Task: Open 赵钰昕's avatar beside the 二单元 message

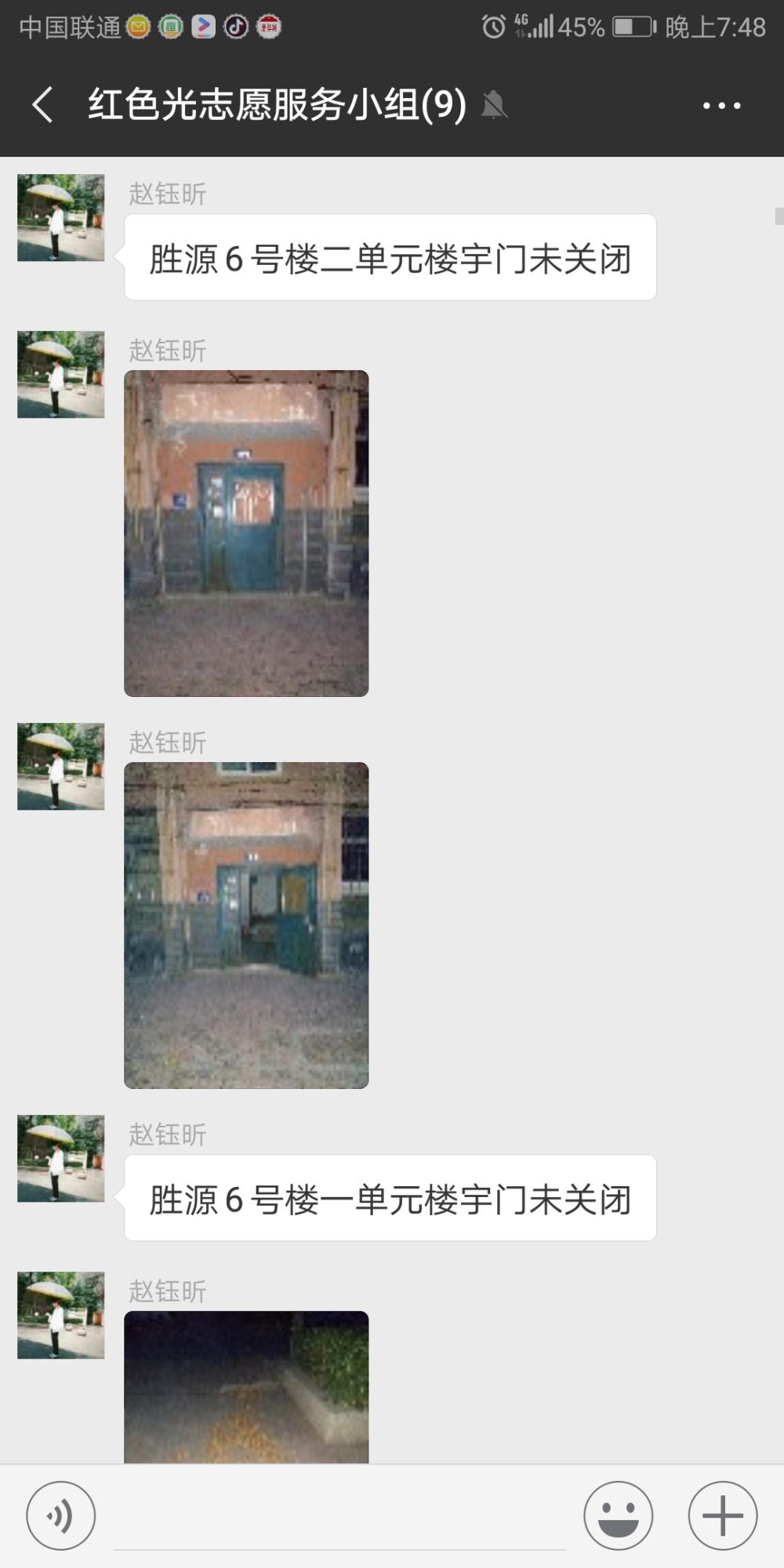Action: (61, 218)
